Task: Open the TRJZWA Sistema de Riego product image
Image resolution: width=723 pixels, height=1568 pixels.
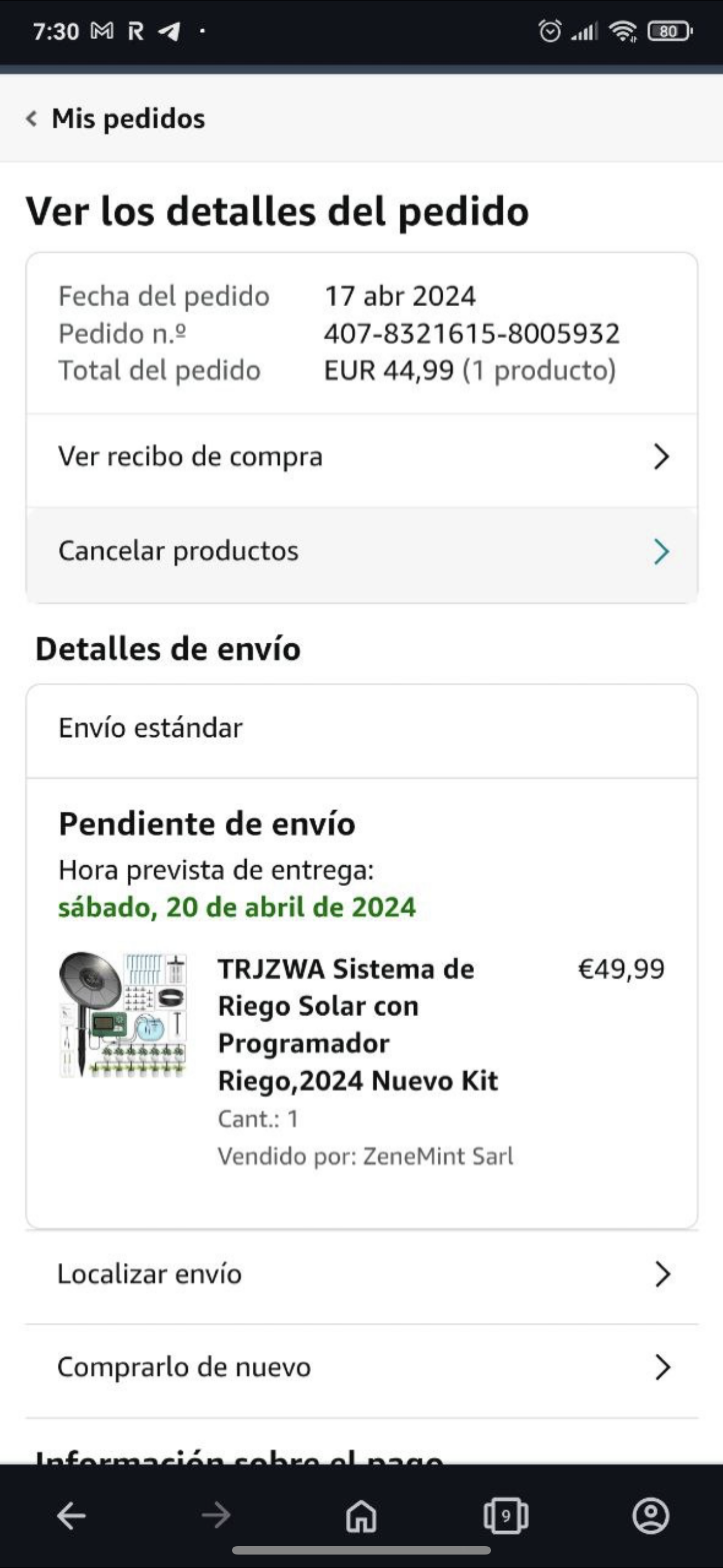Action: pos(123,1014)
